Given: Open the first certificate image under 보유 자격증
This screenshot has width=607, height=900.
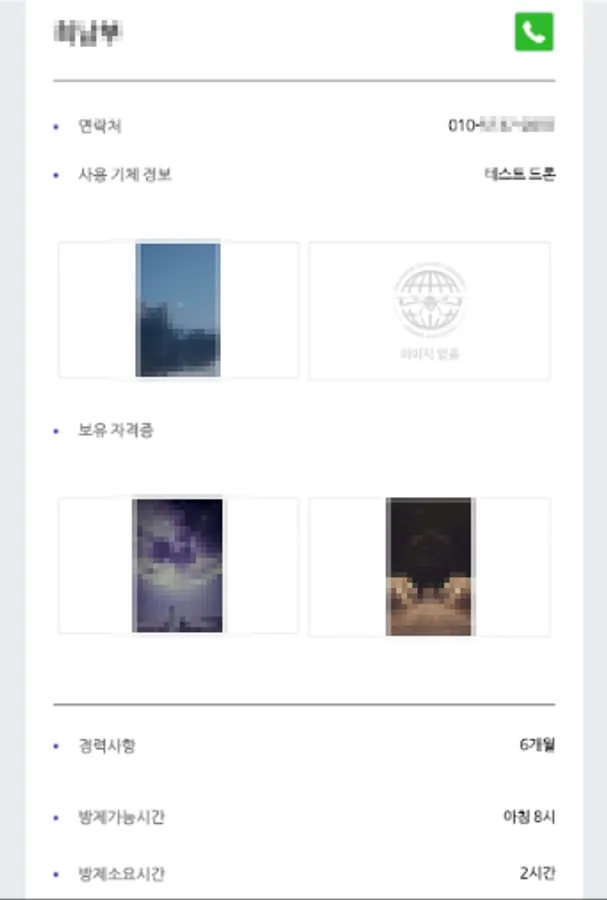Looking at the screenshot, I should 177,565.
